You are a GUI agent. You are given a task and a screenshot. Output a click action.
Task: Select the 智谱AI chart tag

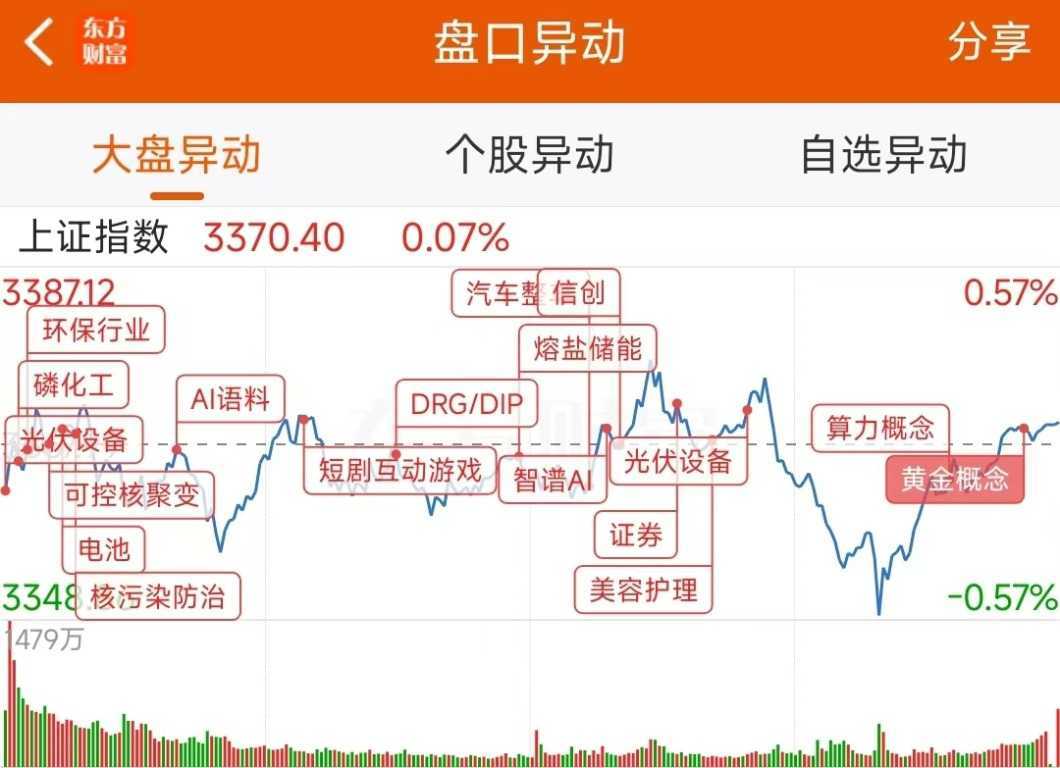pyautogui.click(x=553, y=480)
